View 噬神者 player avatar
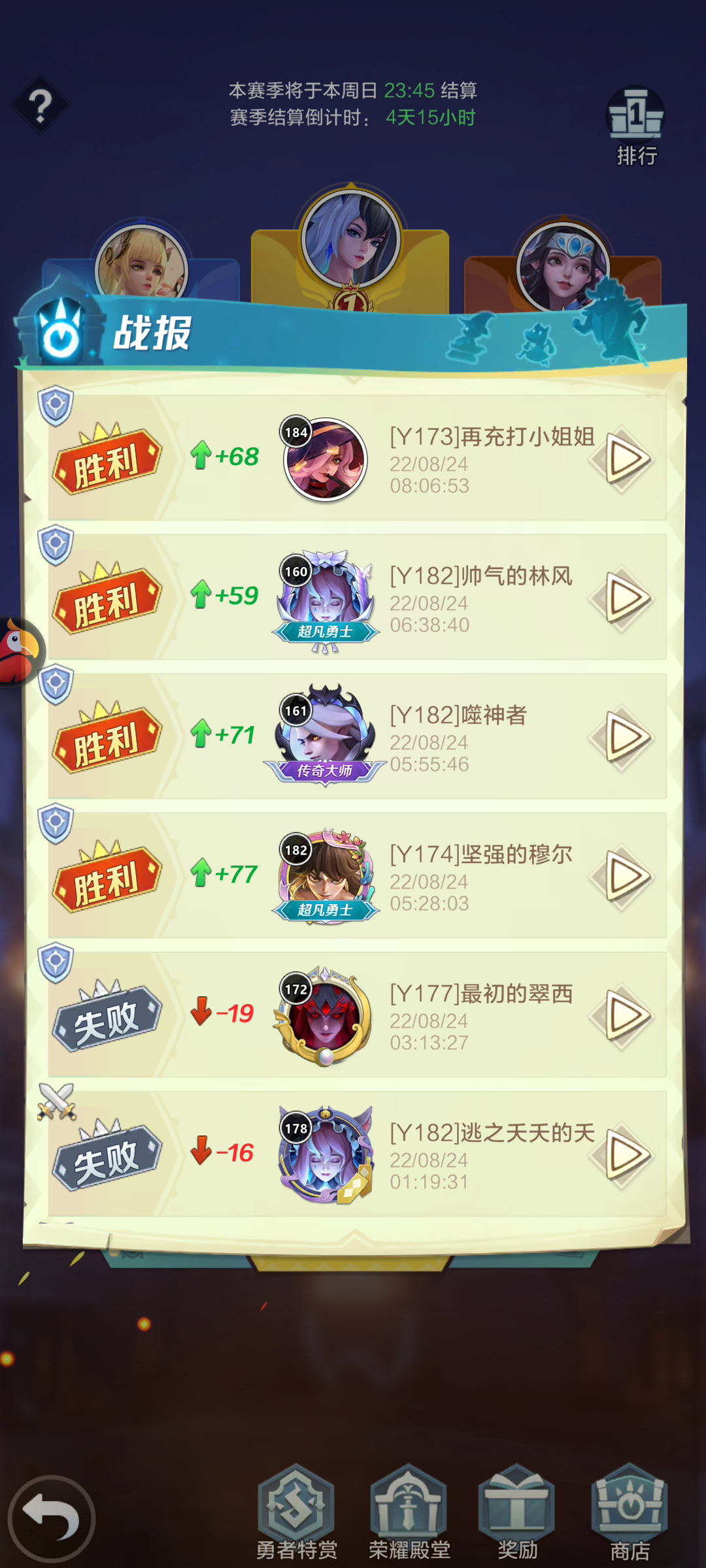The image size is (706, 1568). (x=325, y=733)
